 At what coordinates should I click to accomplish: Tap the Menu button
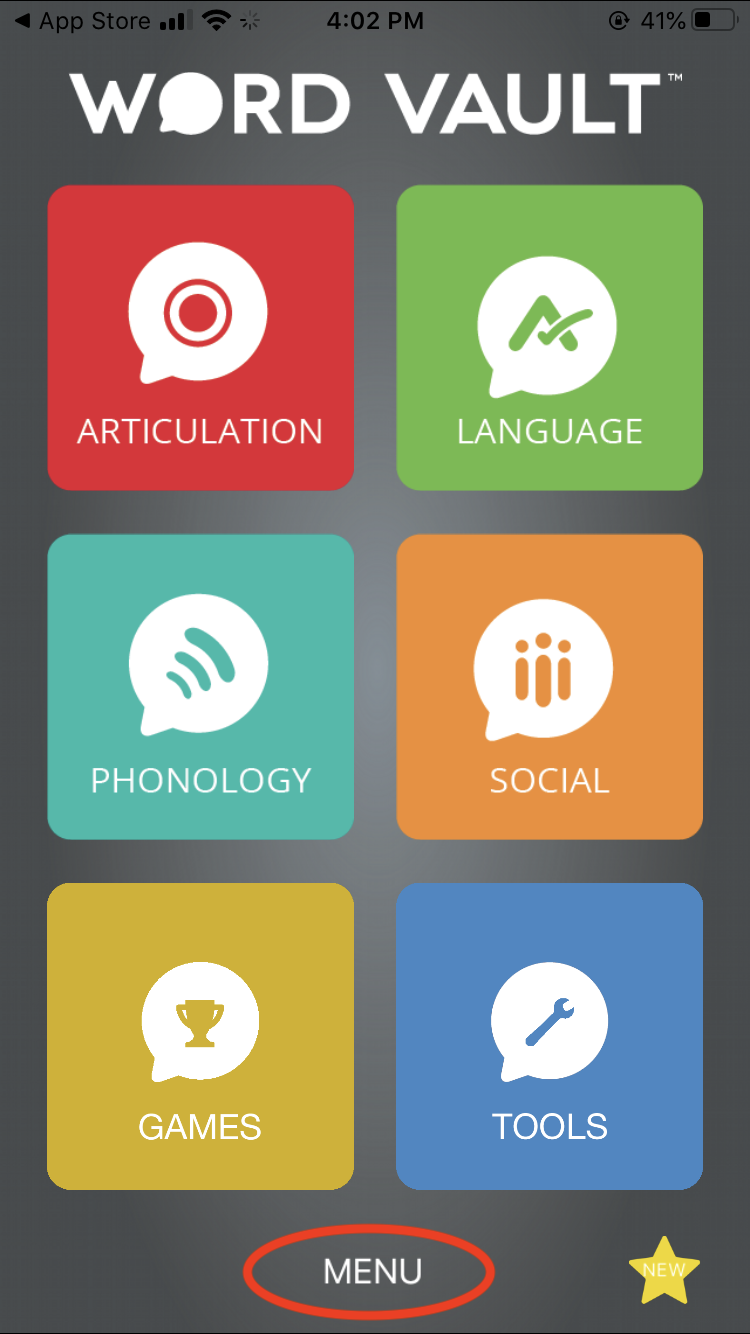[x=370, y=1271]
